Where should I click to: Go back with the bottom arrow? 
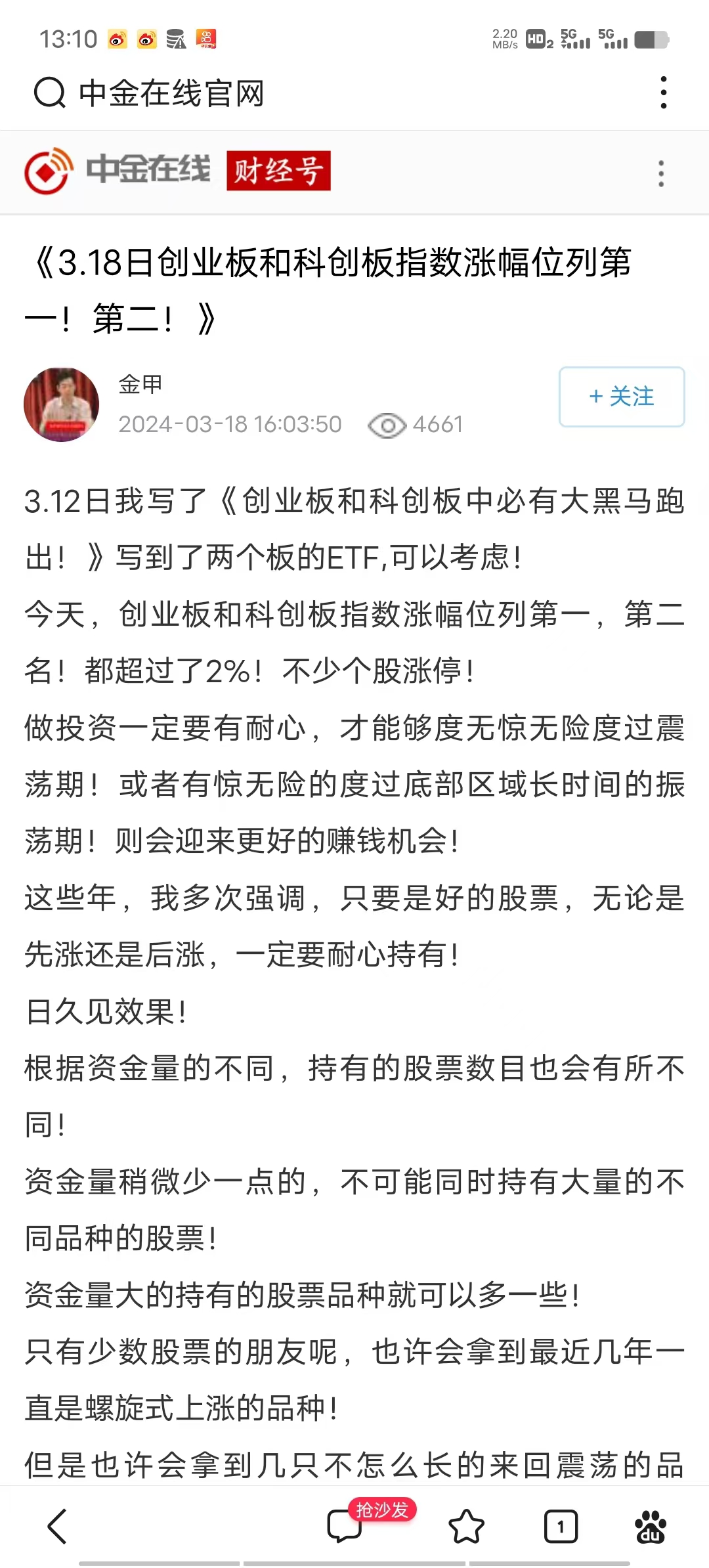point(58,1526)
